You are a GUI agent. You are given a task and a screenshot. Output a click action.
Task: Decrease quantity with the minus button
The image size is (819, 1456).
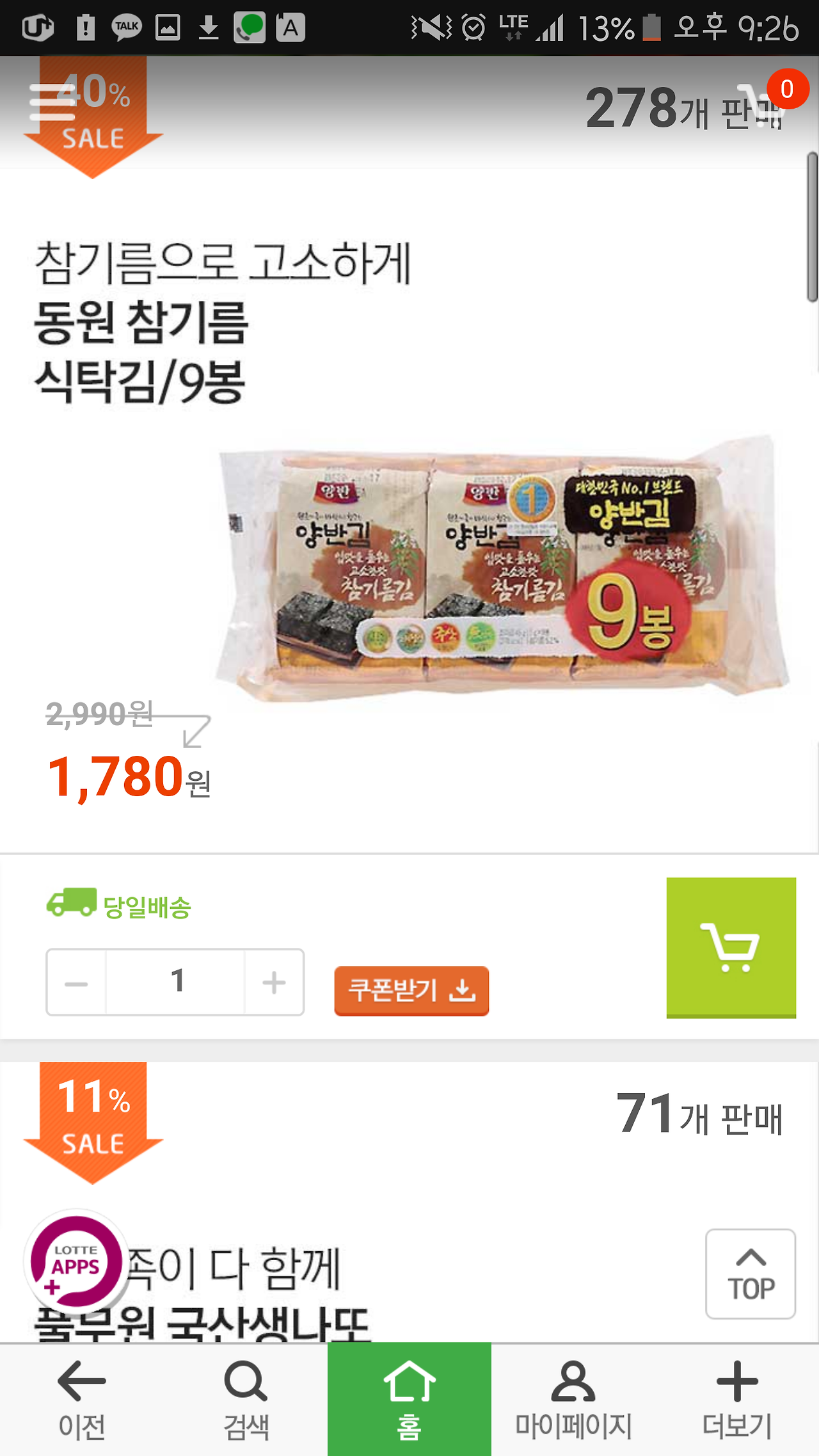click(x=76, y=982)
